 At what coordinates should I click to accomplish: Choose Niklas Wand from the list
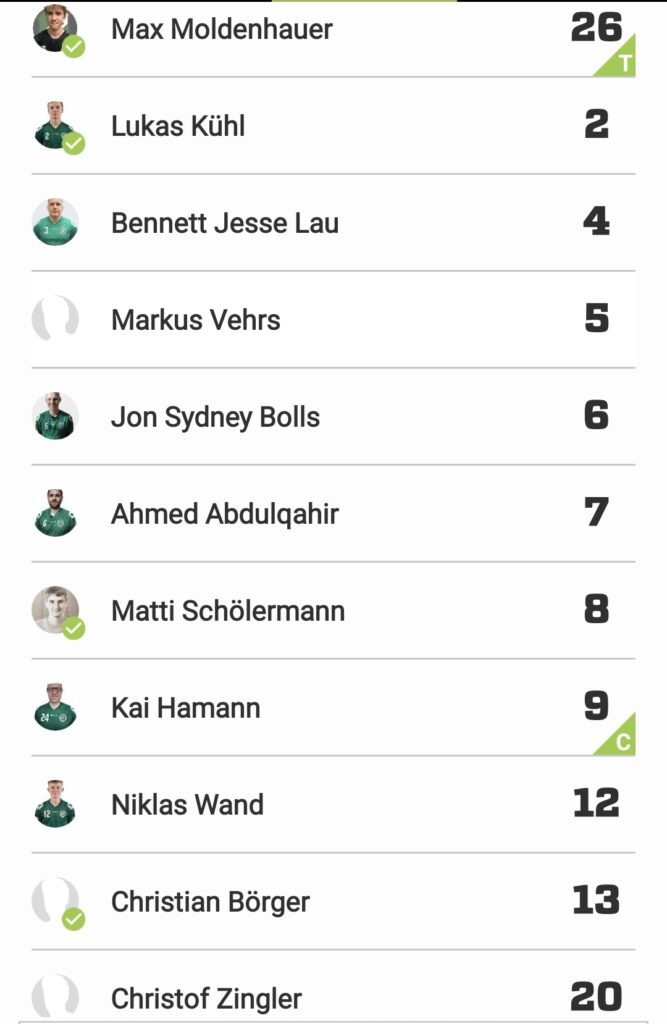pos(188,805)
